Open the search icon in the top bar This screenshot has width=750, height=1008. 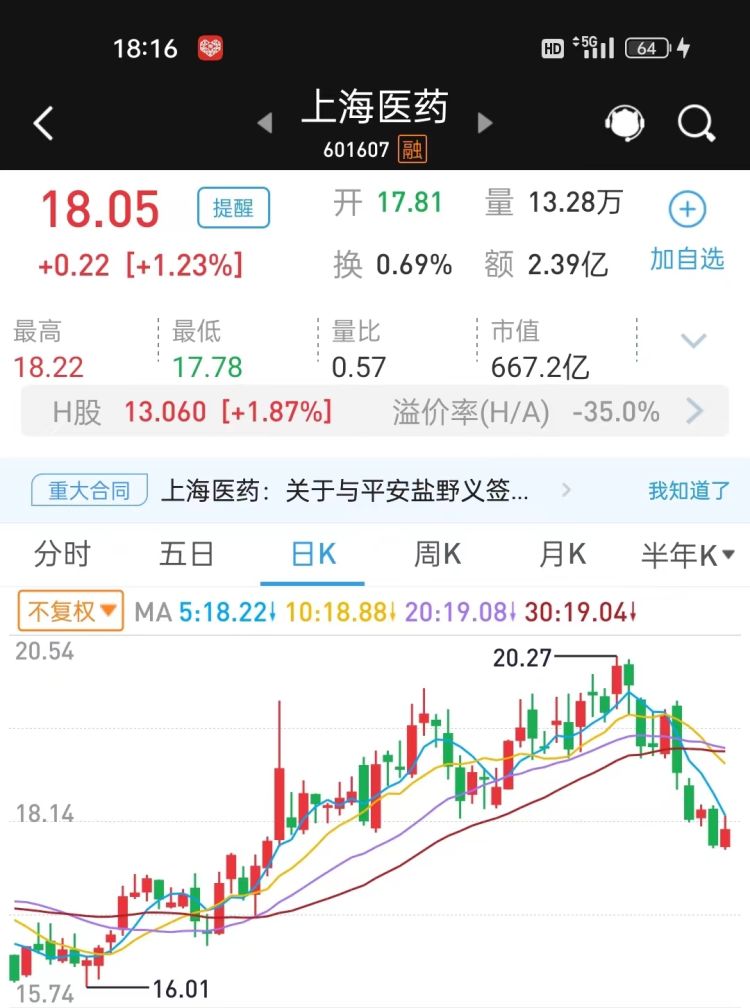point(695,122)
